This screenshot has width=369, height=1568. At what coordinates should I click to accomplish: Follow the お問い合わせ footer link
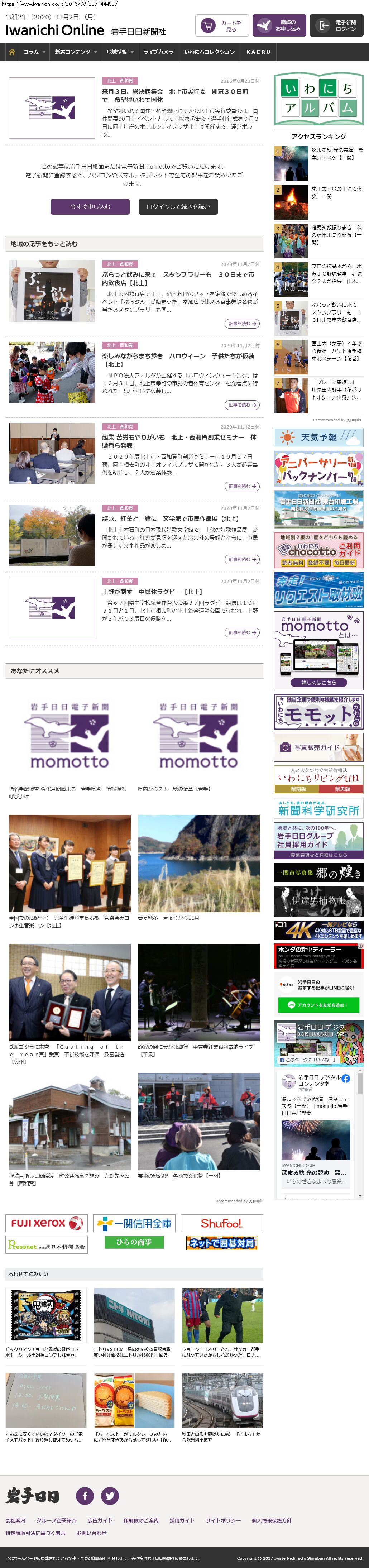91,1533
